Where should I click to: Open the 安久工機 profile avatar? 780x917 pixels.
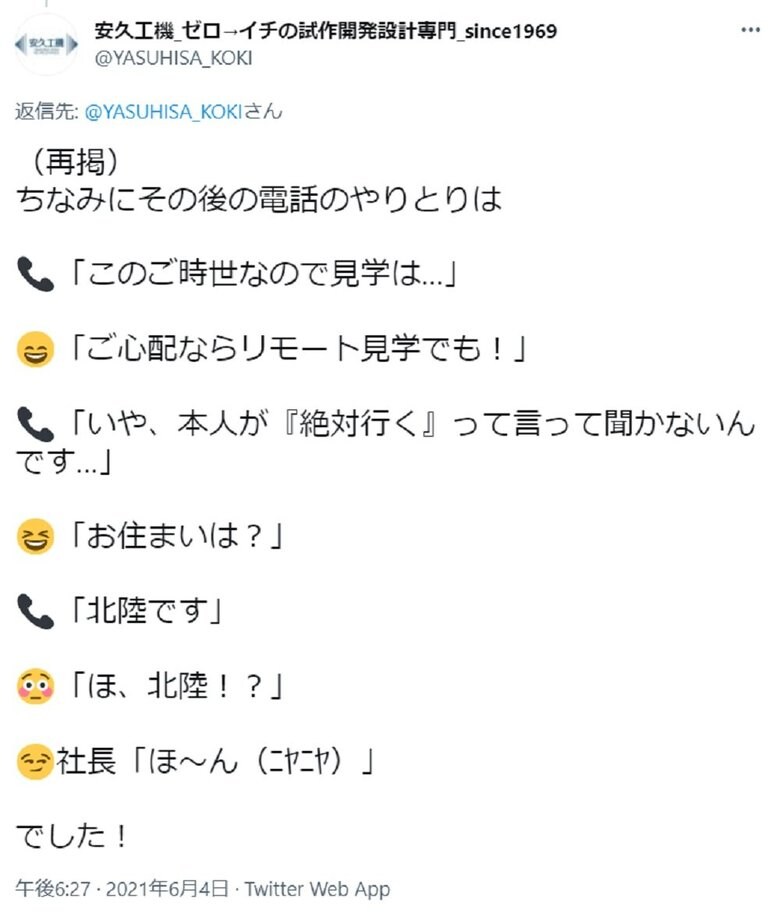[46, 44]
